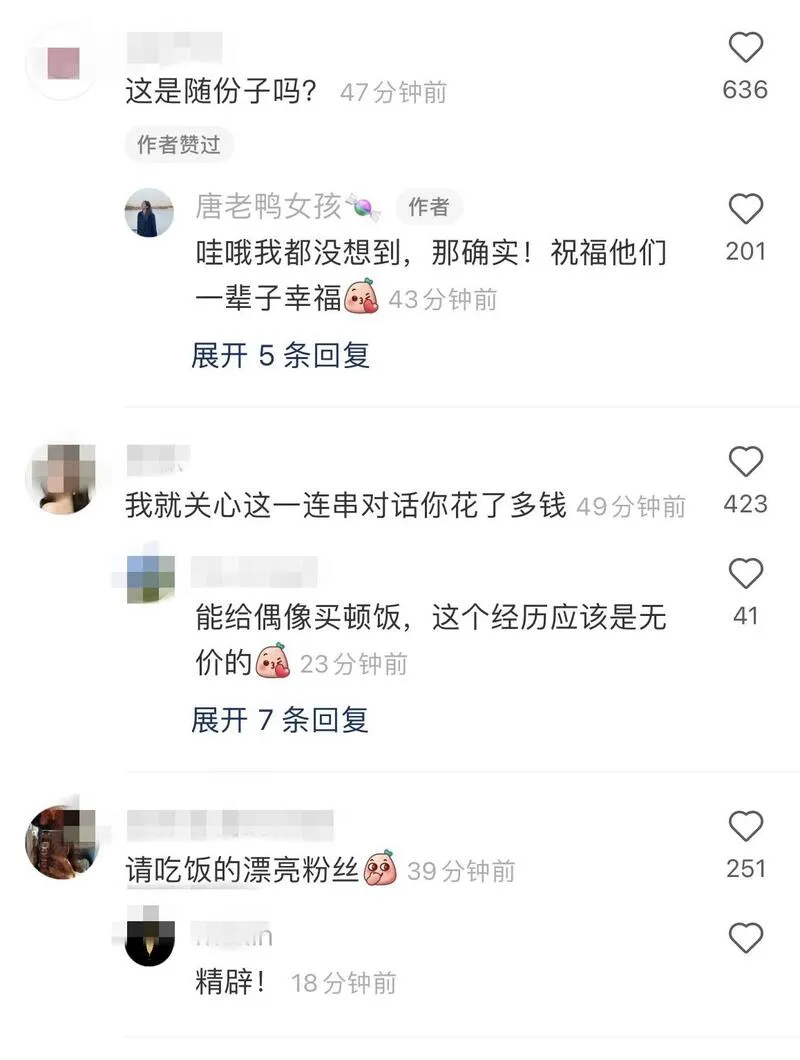Like the comment 我就关心这一连串对话你花了多钱
Viewport: 800px width, 1060px height.
point(745,462)
